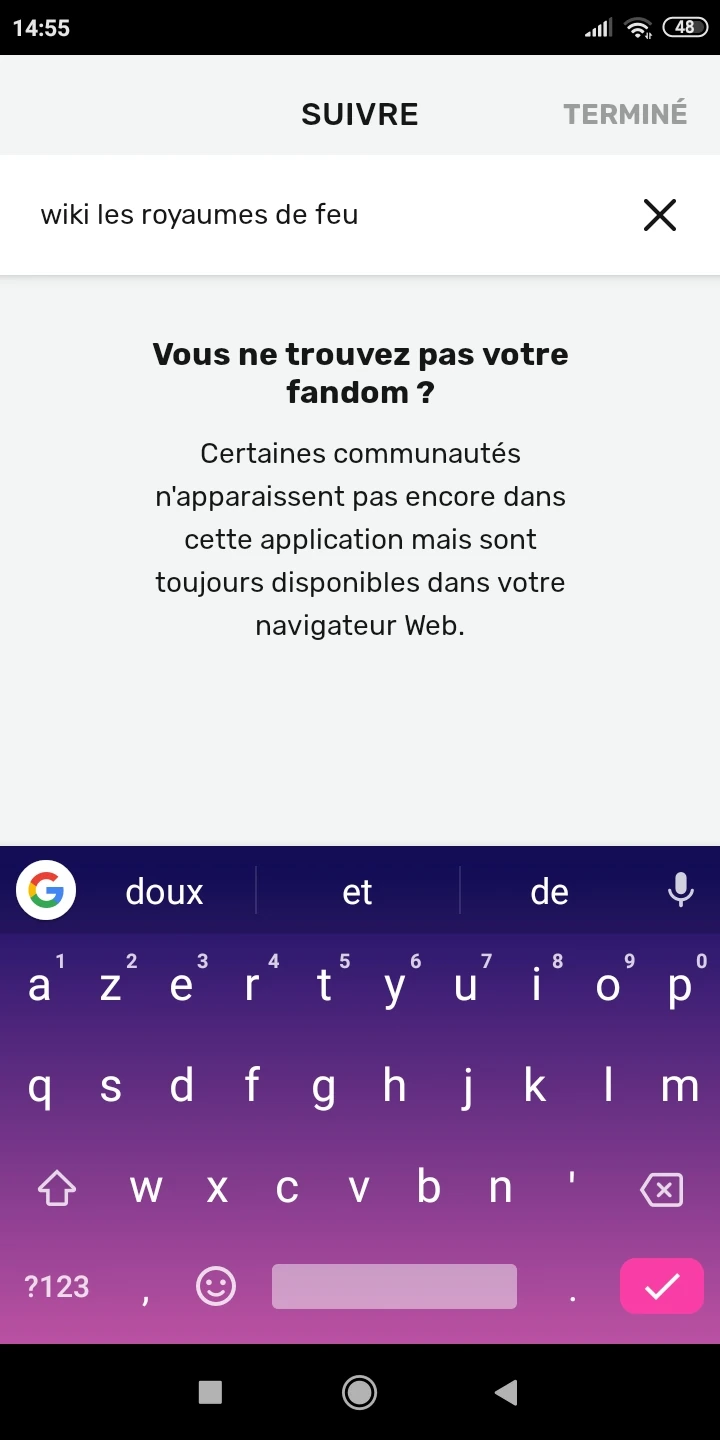This screenshot has width=720, height=1440.
Task: Go back using the system back button
Action: tap(507, 1392)
